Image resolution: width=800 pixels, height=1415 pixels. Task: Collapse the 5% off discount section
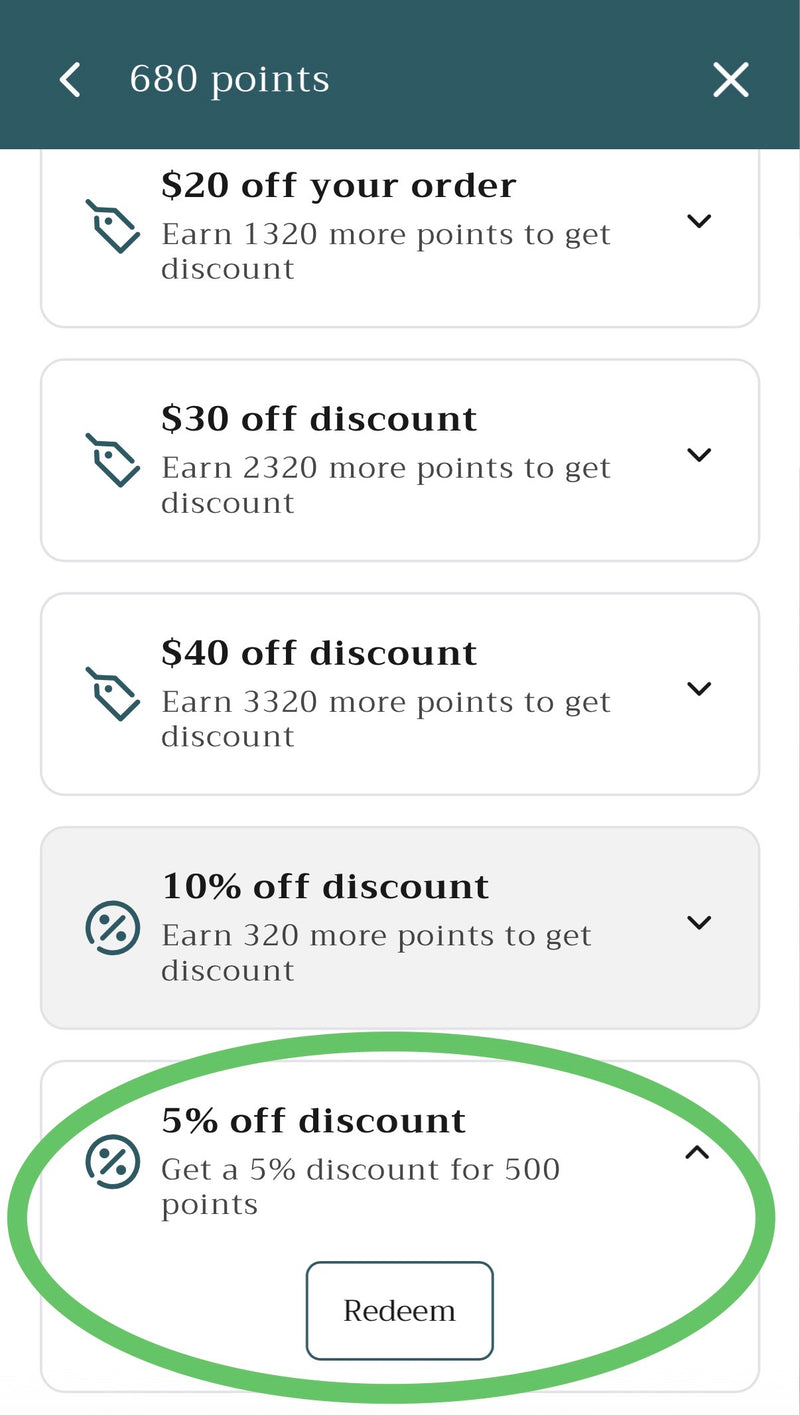(x=700, y=1154)
